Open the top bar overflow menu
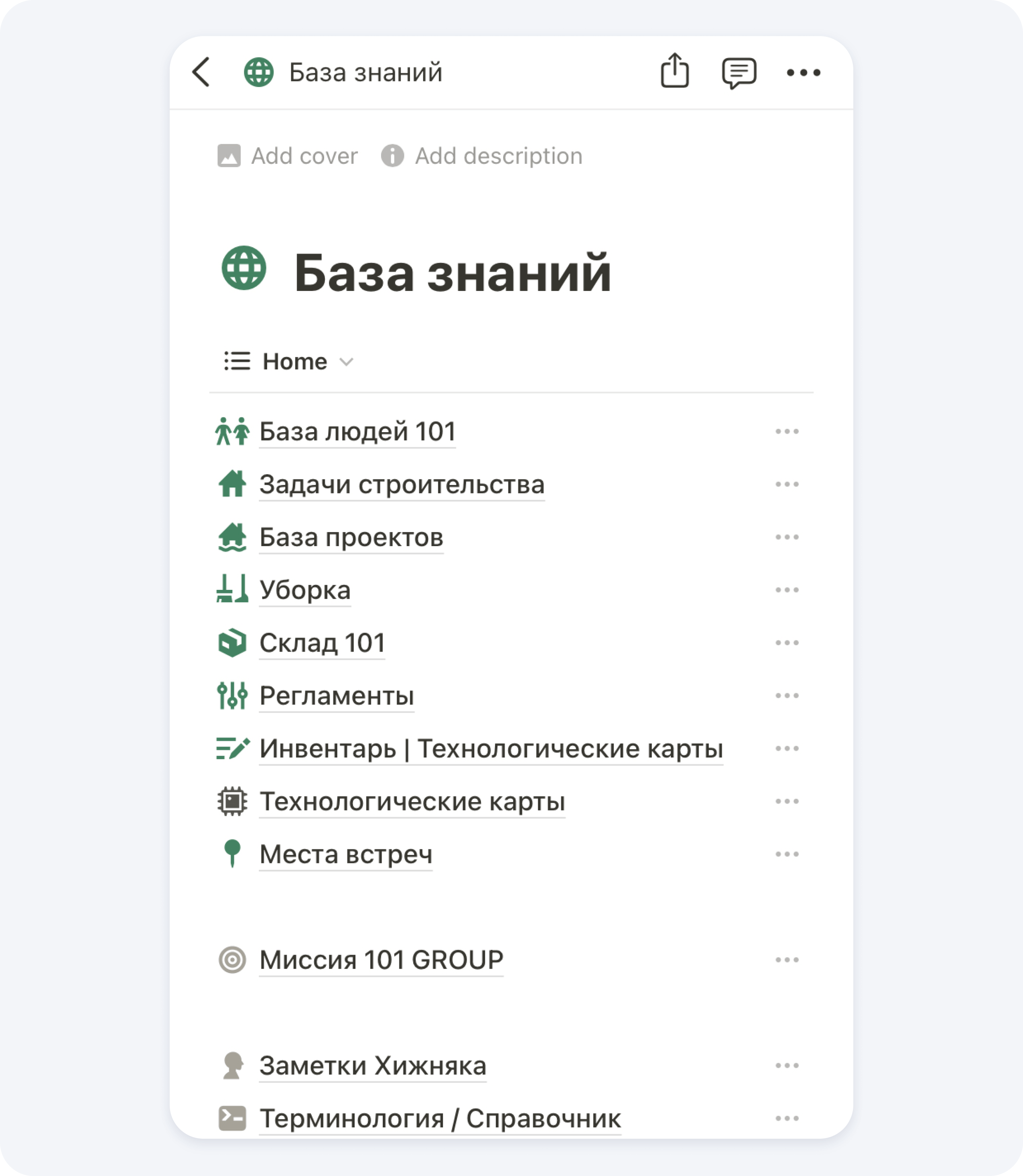Viewport: 1023px width, 1176px height. pyautogui.click(x=803, y=73)
